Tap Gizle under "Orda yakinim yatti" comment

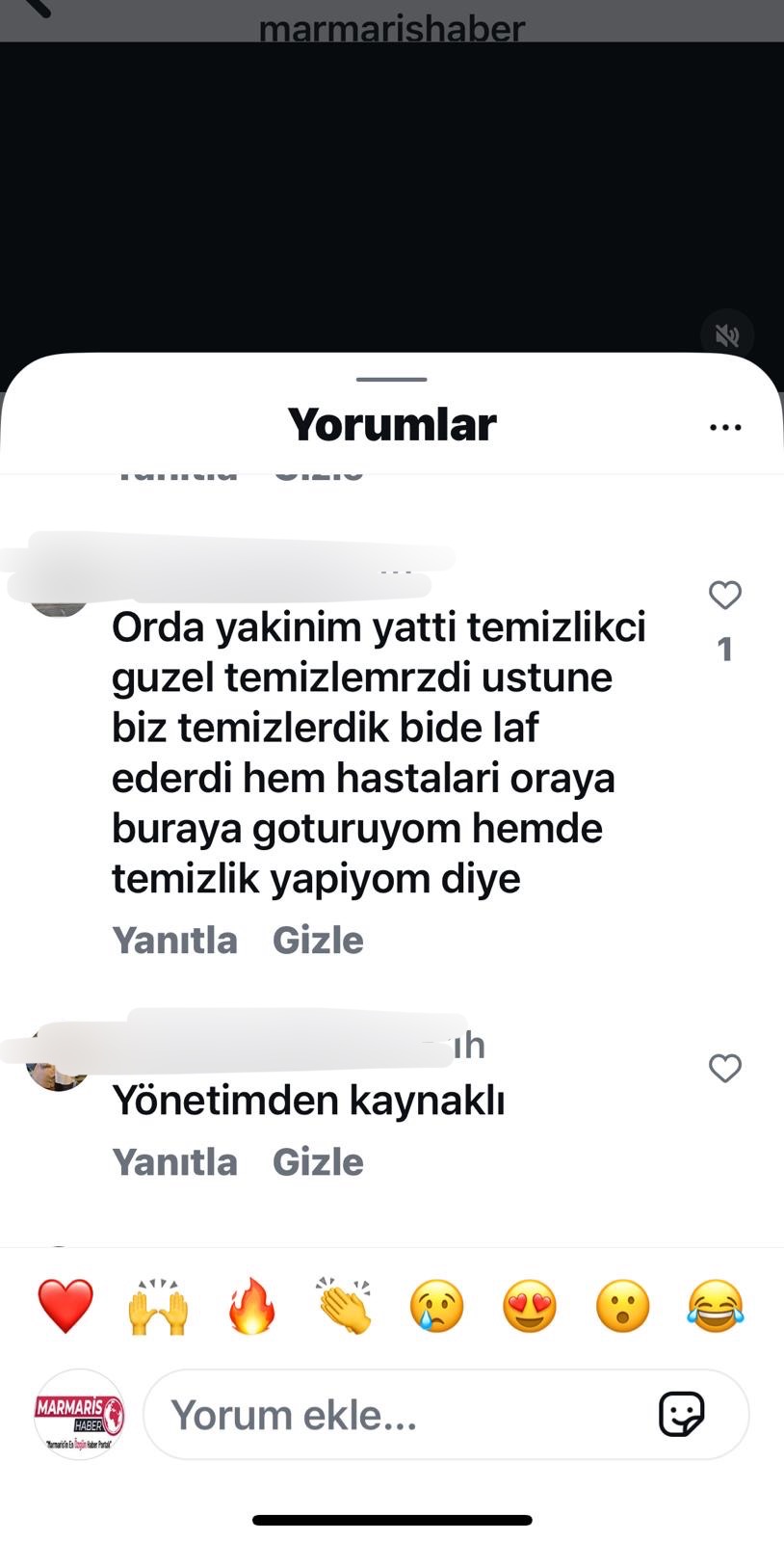click(318, 940)
